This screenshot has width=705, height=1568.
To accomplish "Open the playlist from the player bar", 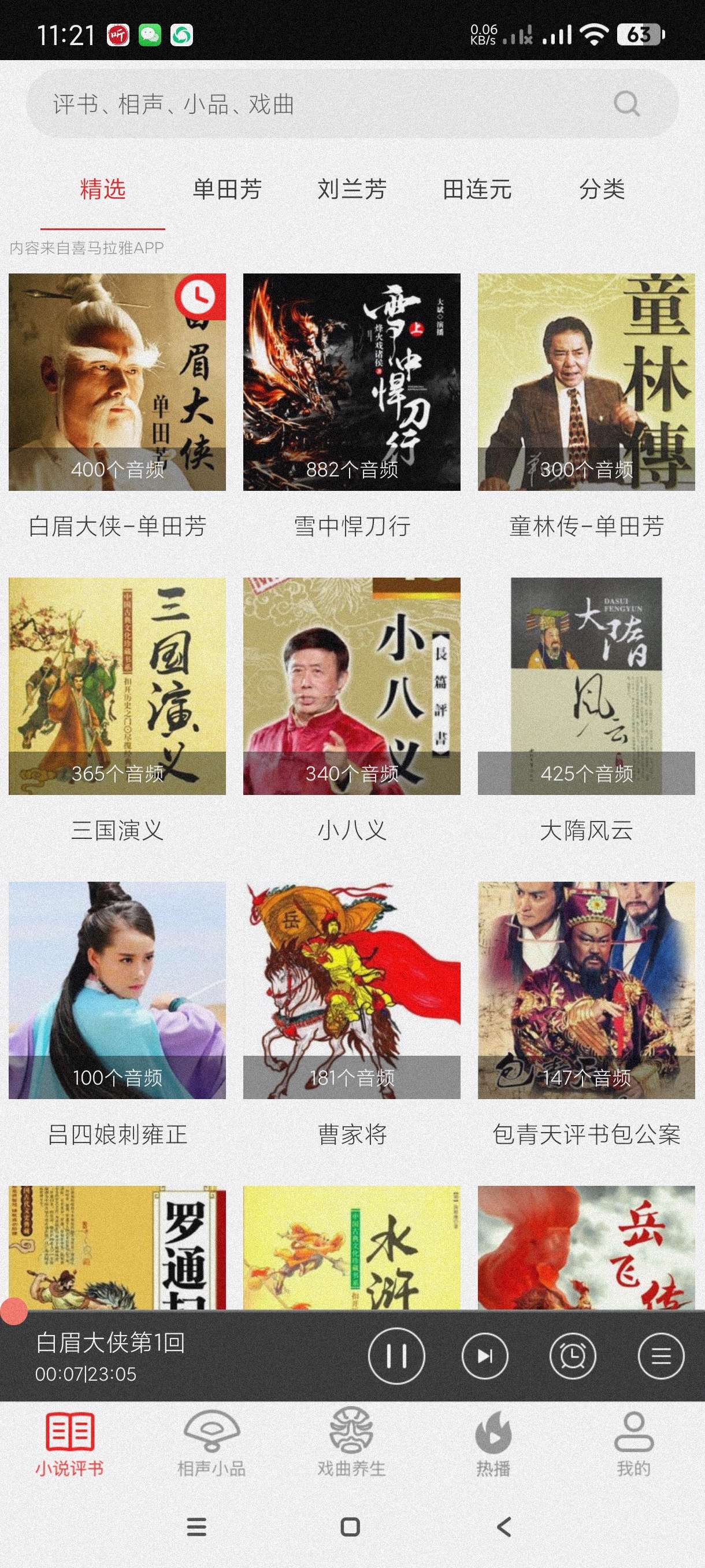I will 661,1356.
